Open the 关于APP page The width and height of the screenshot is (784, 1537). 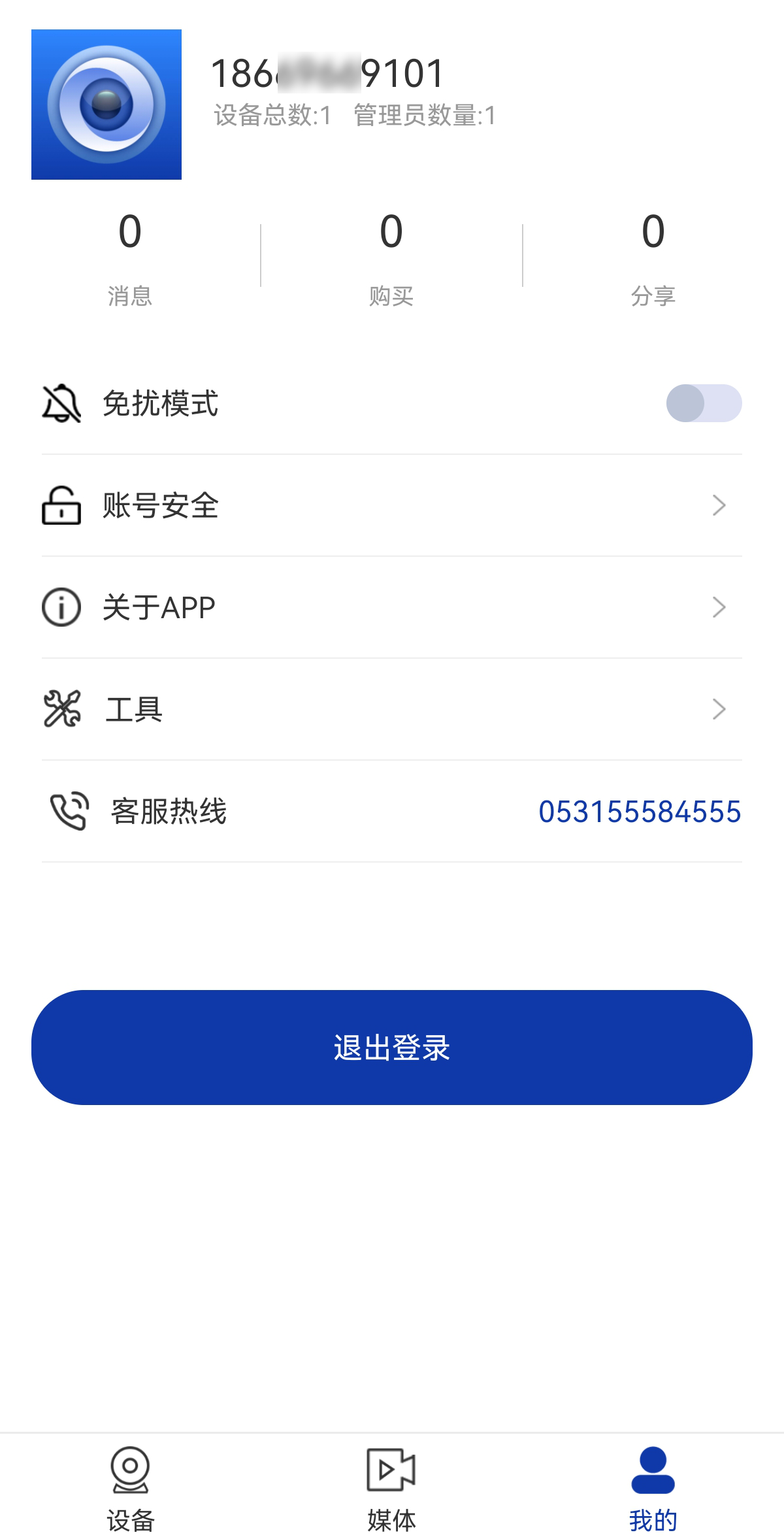(392, 607)
